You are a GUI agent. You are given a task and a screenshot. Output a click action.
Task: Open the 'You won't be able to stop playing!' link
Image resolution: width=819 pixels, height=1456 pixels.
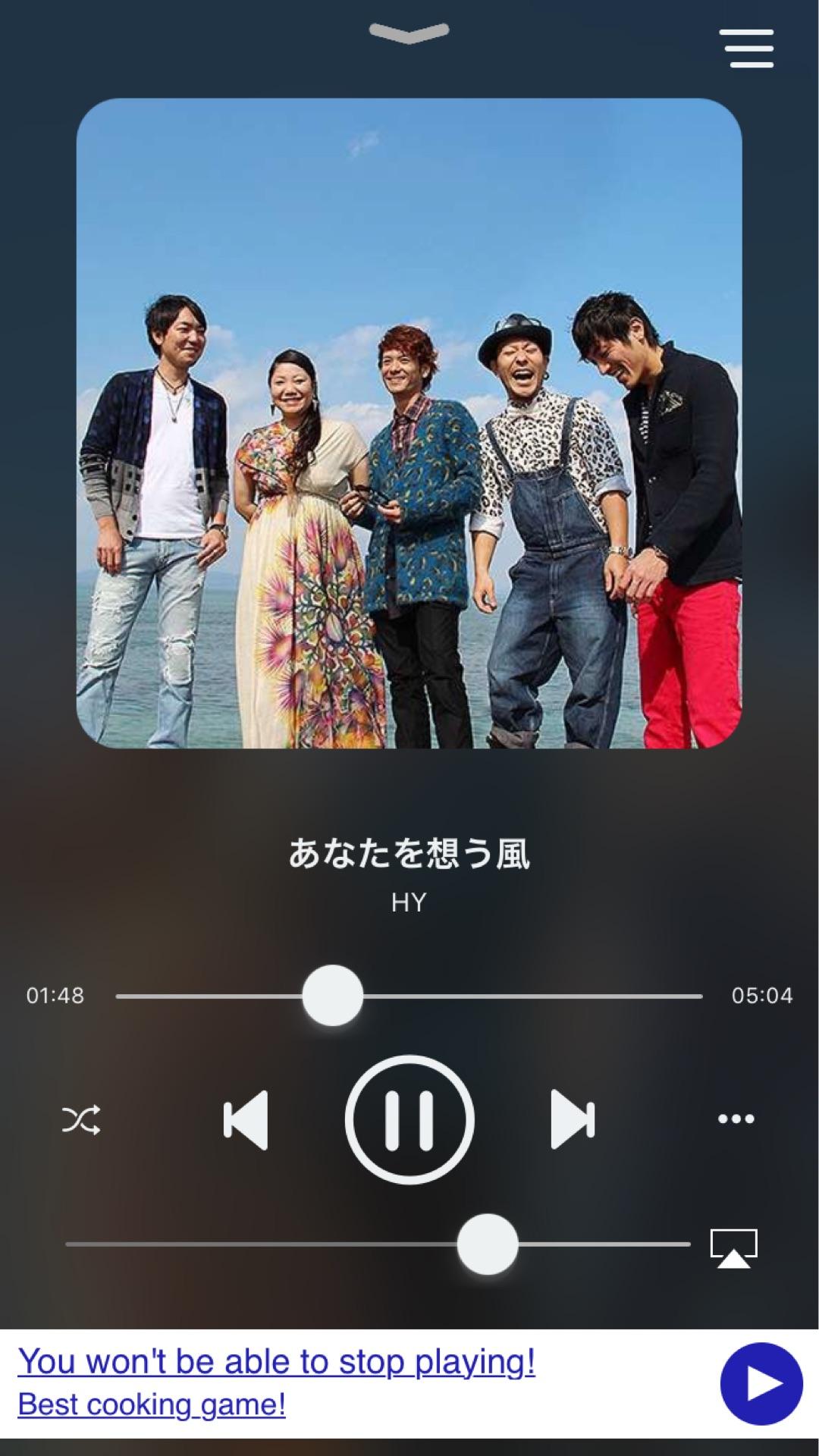click(x=279, y=1359)
